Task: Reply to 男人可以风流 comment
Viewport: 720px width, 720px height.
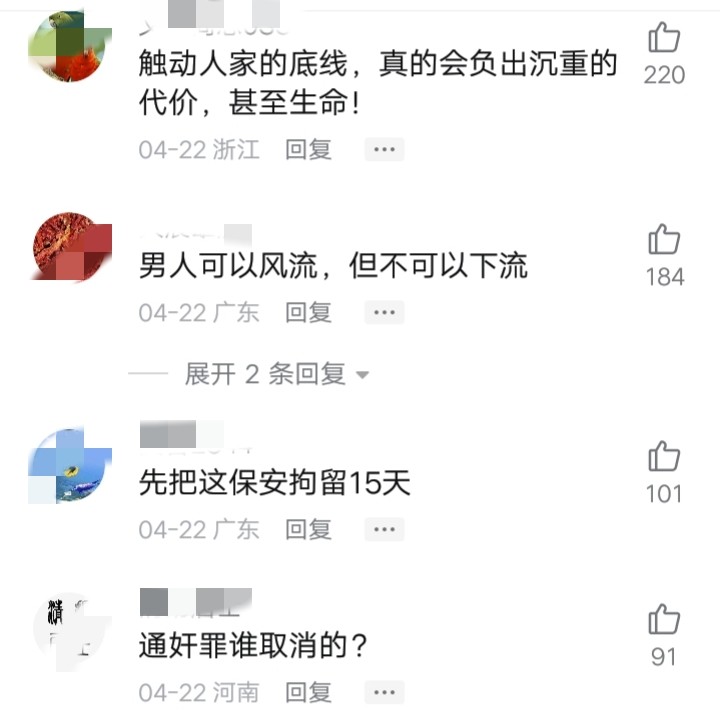Action: 308,312
